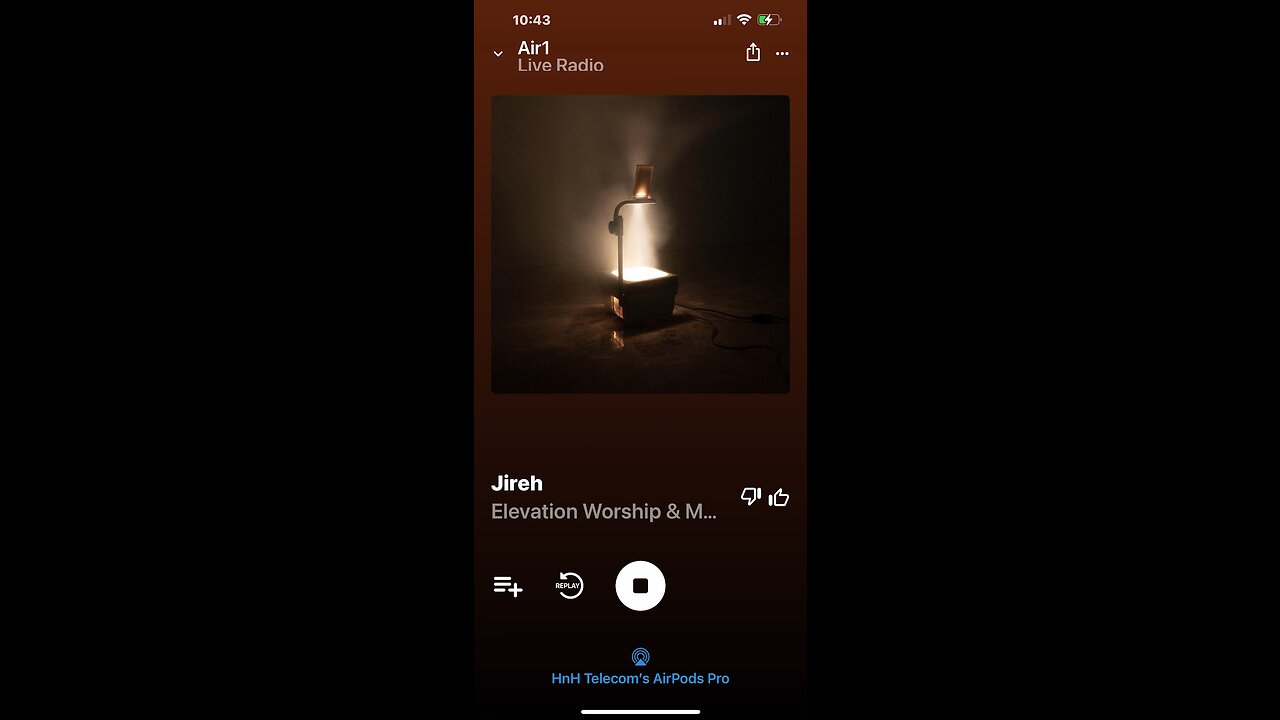Share the Air1 station
Image resolution: width=1280 pixels, height=720 pixels.
(753, 53)
